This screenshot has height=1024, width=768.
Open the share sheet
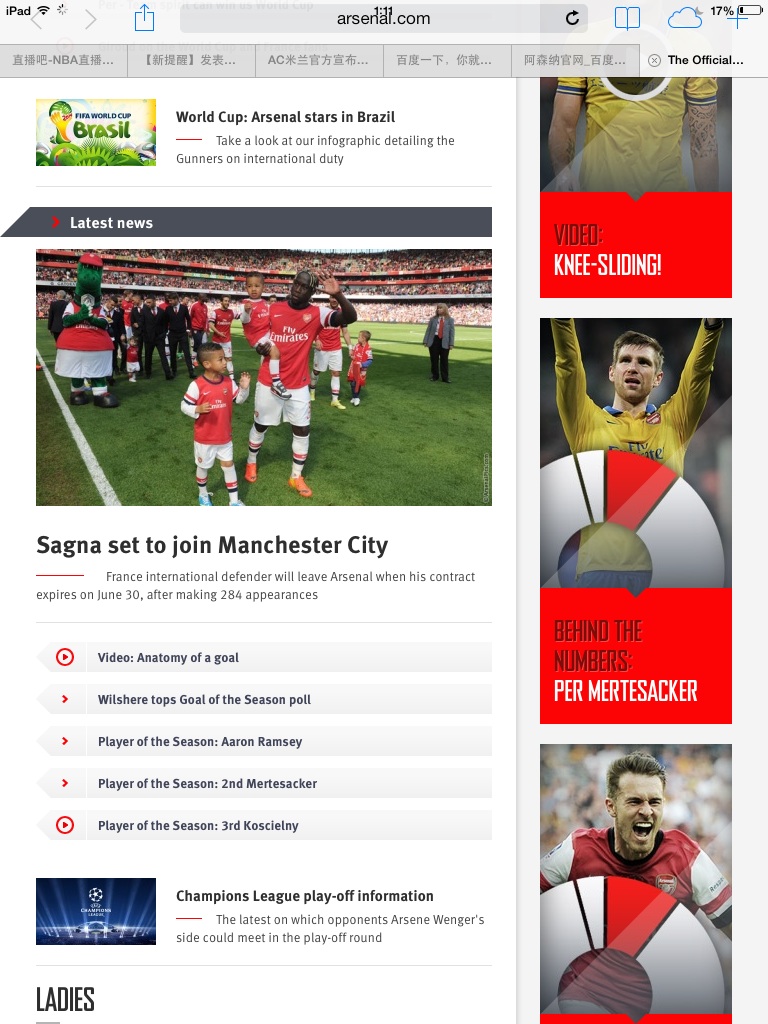145,18
